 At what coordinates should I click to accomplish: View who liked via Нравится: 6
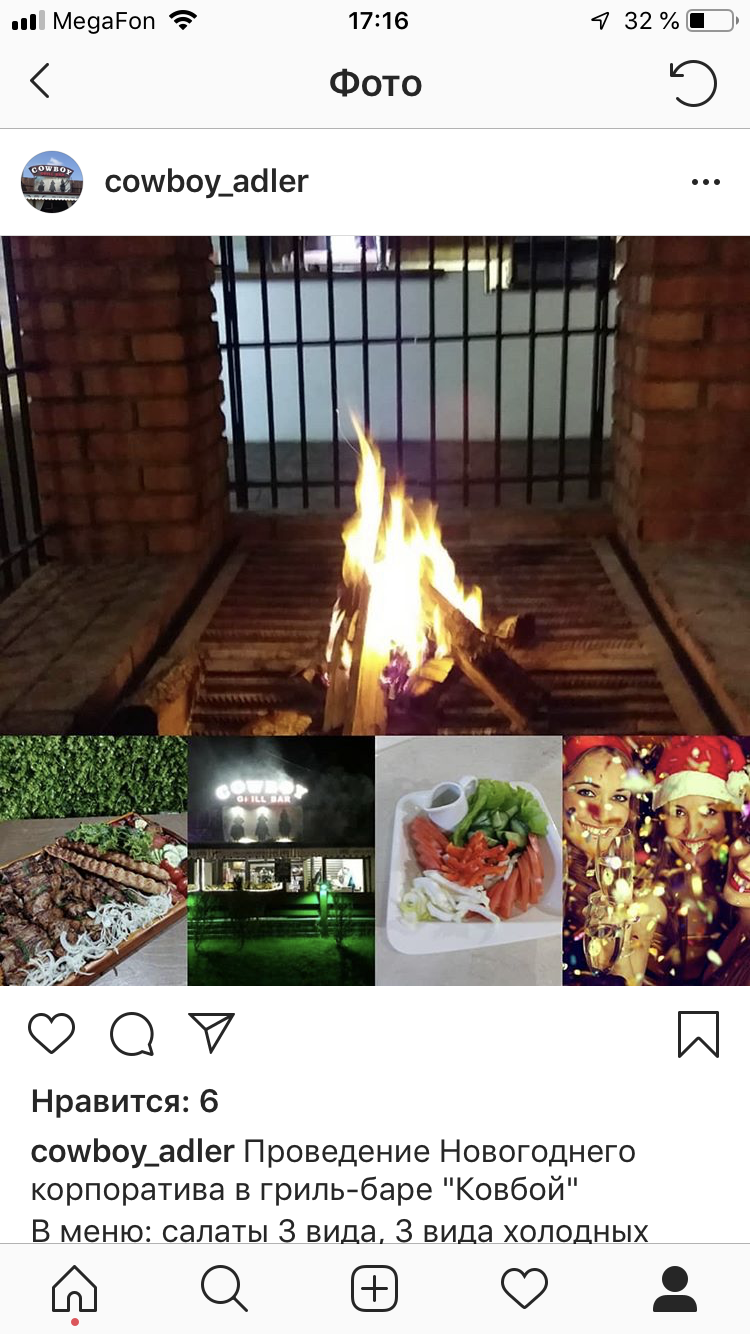(125, 1101)
